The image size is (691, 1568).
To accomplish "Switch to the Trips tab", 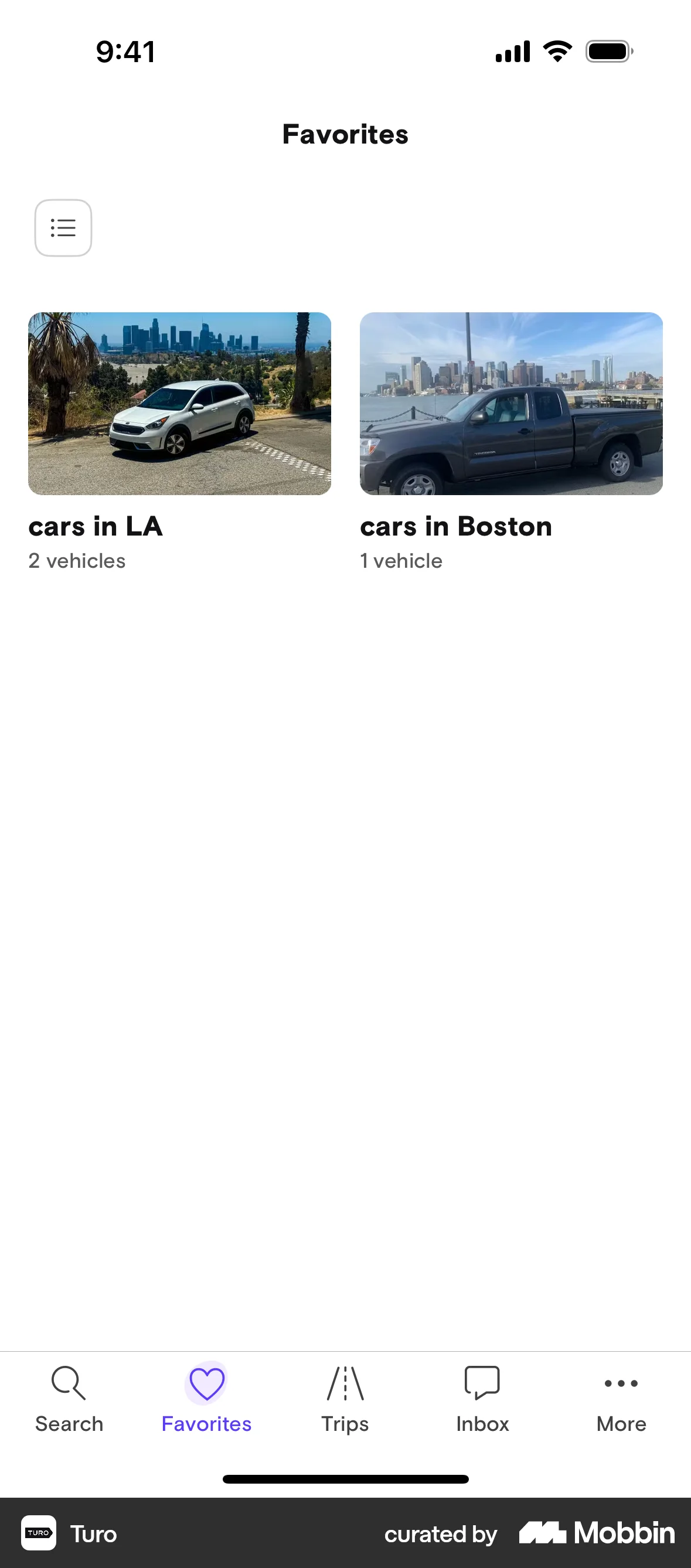I will pyautogui.click(x=345, y=1400).
